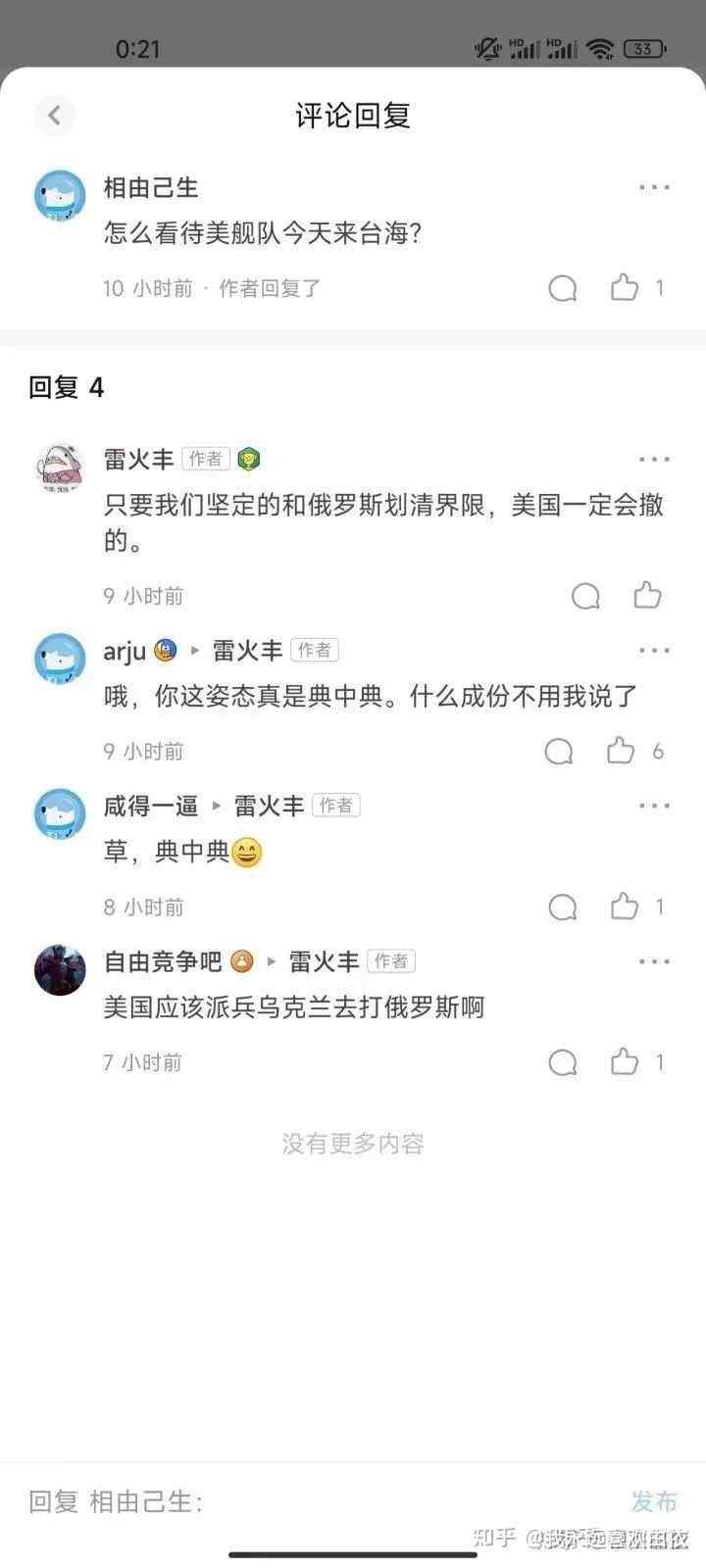Image resolution: width=706 pixels, height=1568 pixels.
Task: Tap comment icon under arju's reply
Action: (559, 752)
